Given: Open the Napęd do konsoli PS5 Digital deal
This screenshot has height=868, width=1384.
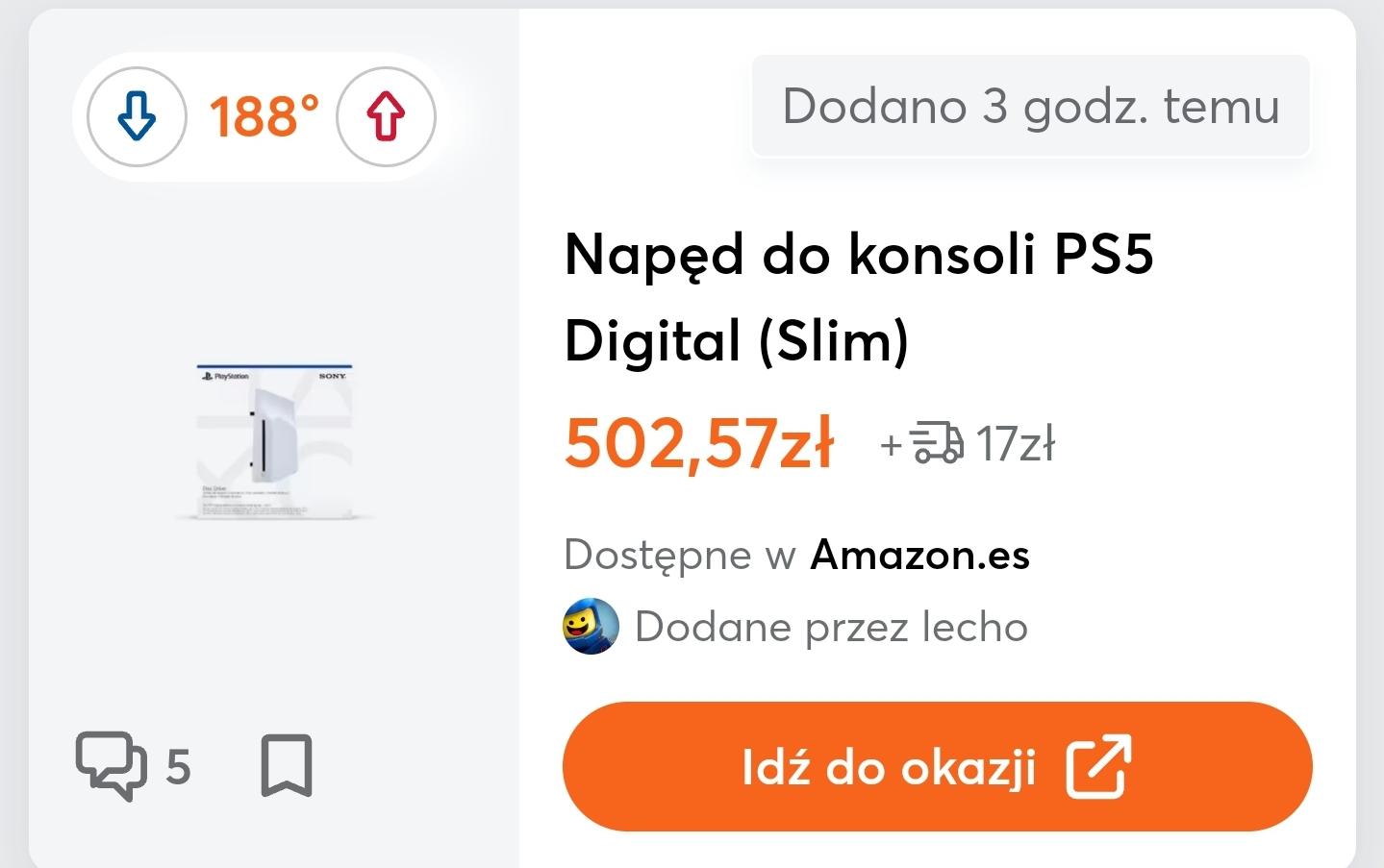Looking at the screenshot, I should [x=858, y=297].
